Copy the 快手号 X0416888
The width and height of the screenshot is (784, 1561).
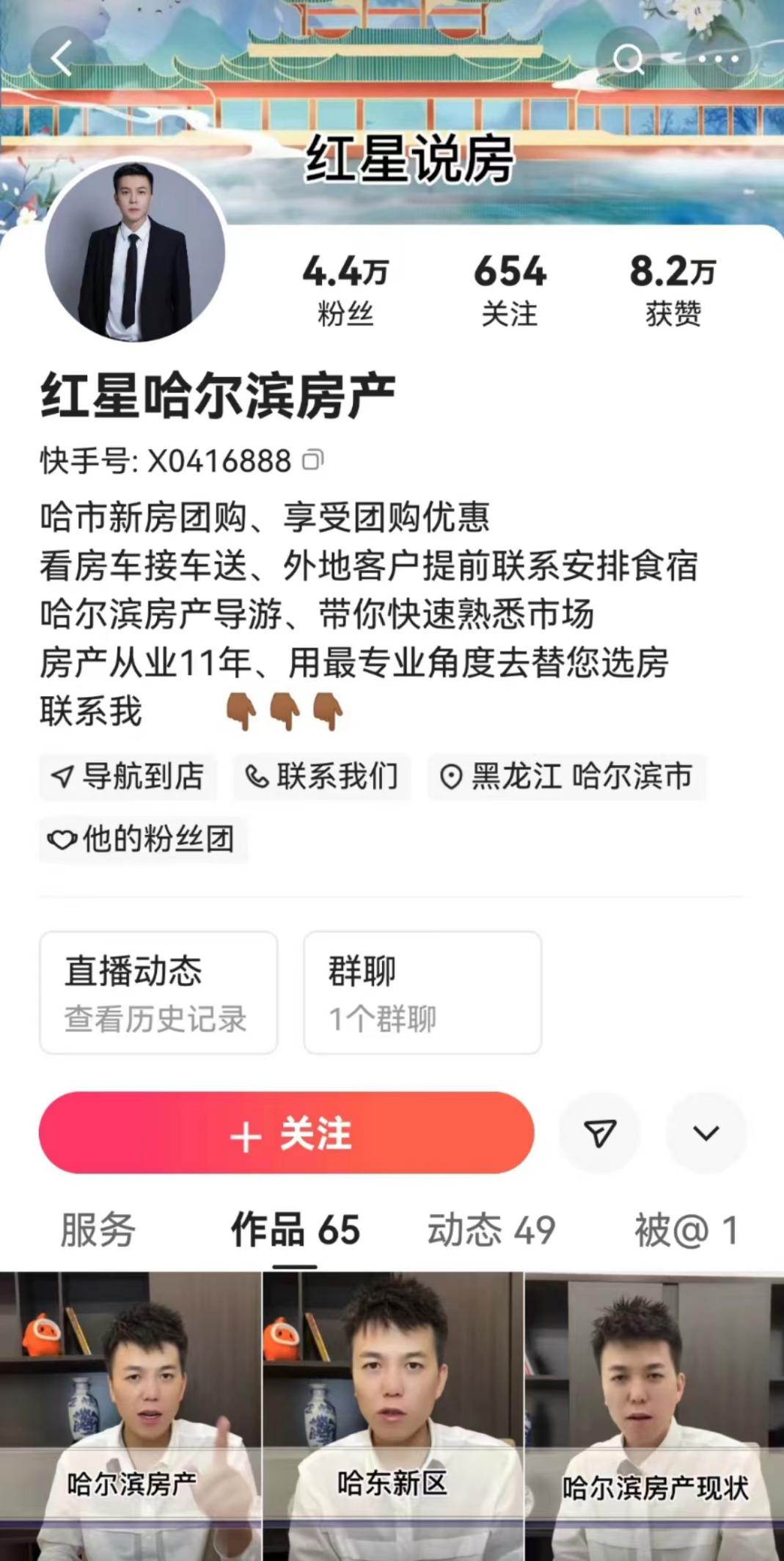pos(313,460)
